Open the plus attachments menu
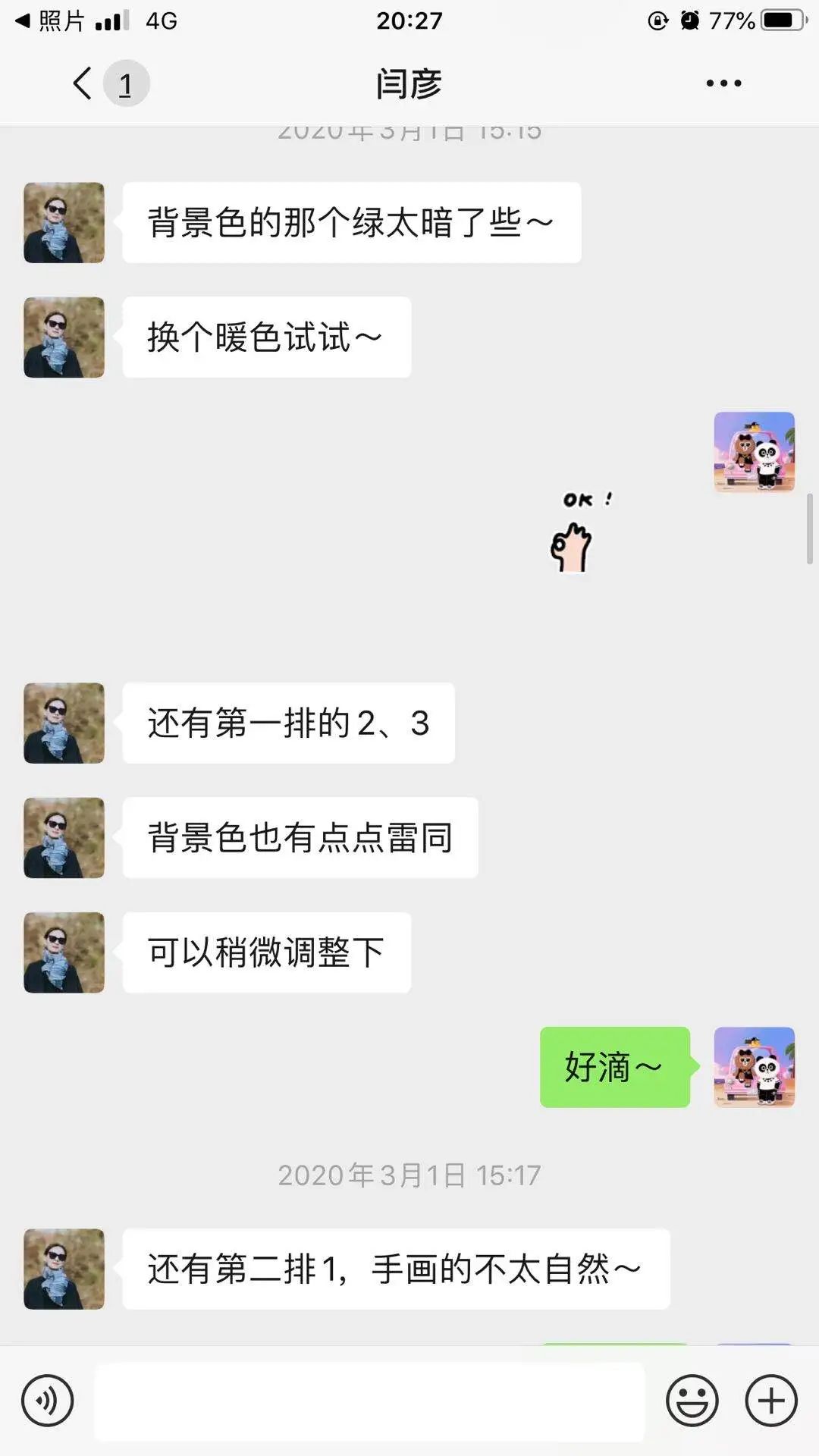 [x=771, y=1401]
